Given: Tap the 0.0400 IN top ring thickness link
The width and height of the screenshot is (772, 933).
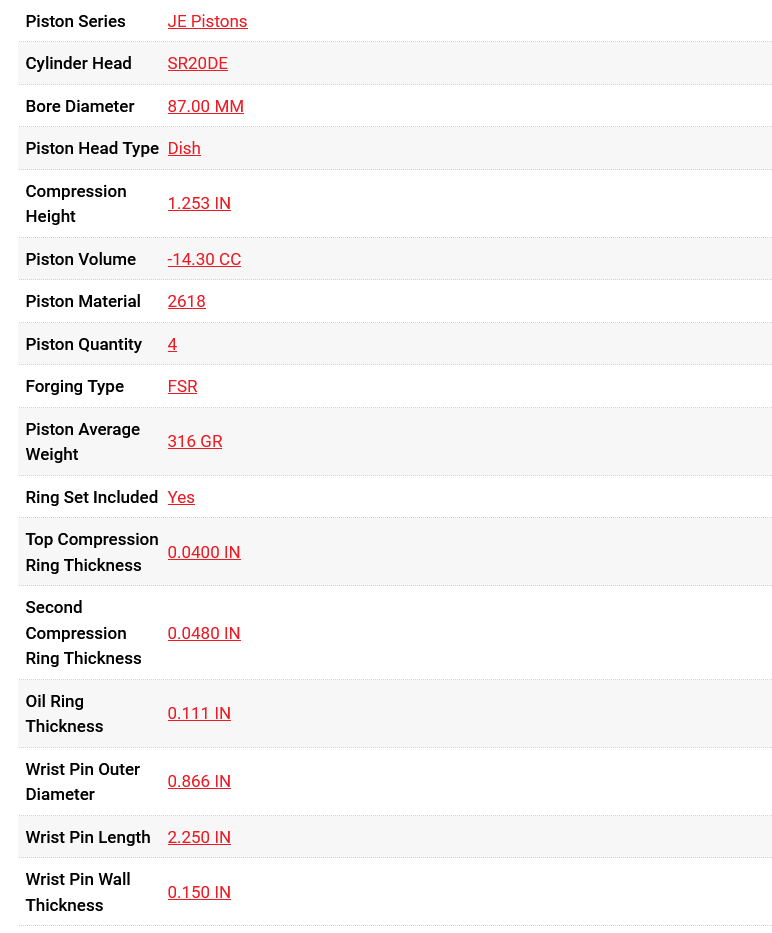Looking at the screenshot, I should tap(204, 552).
